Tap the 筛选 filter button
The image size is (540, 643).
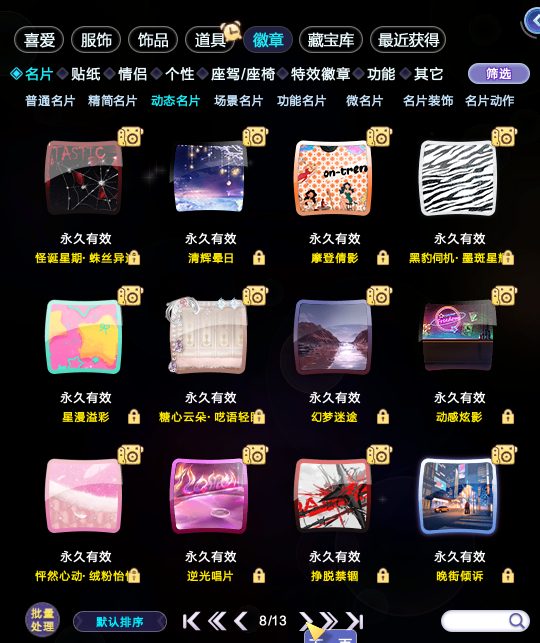point(499,74)
